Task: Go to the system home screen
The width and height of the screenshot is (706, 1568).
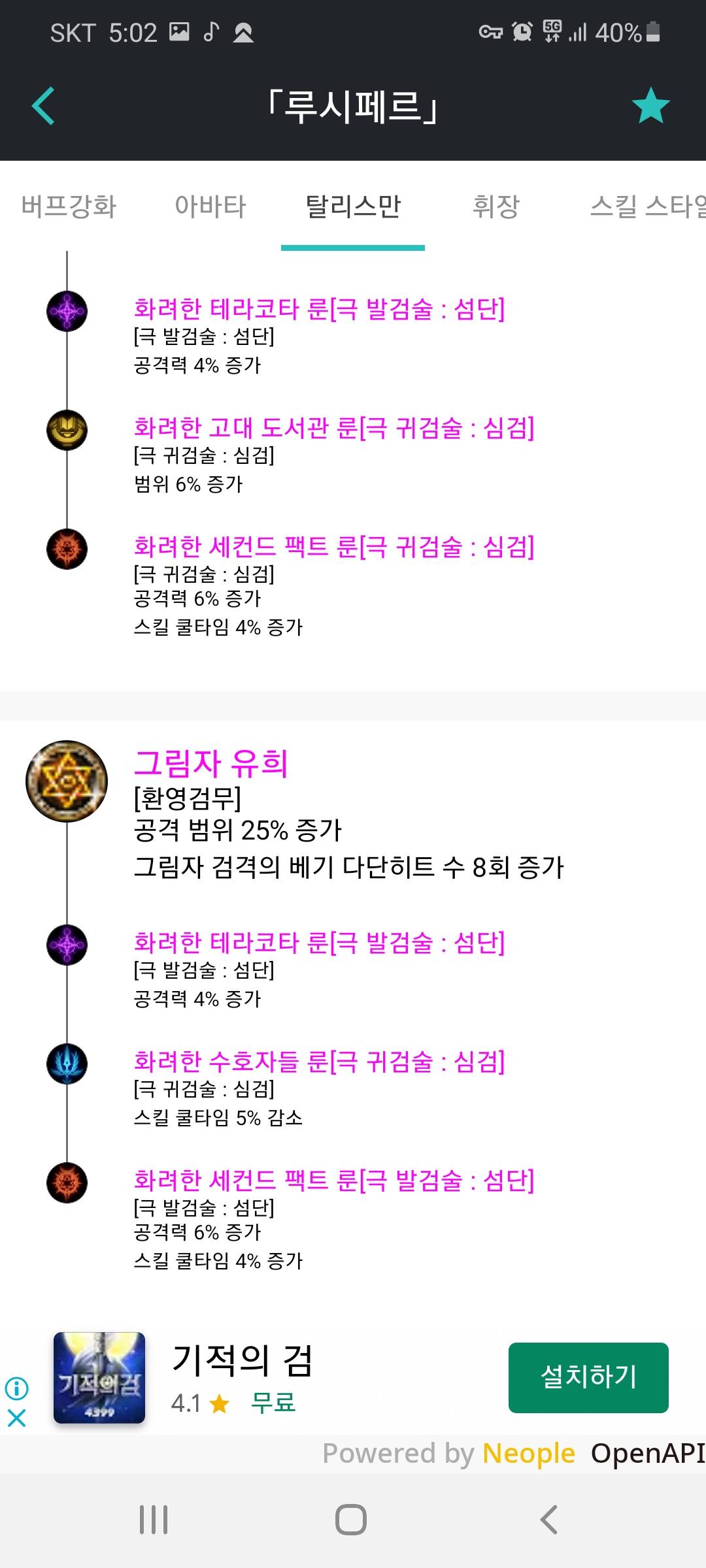Action: [x=351, y=1519]
